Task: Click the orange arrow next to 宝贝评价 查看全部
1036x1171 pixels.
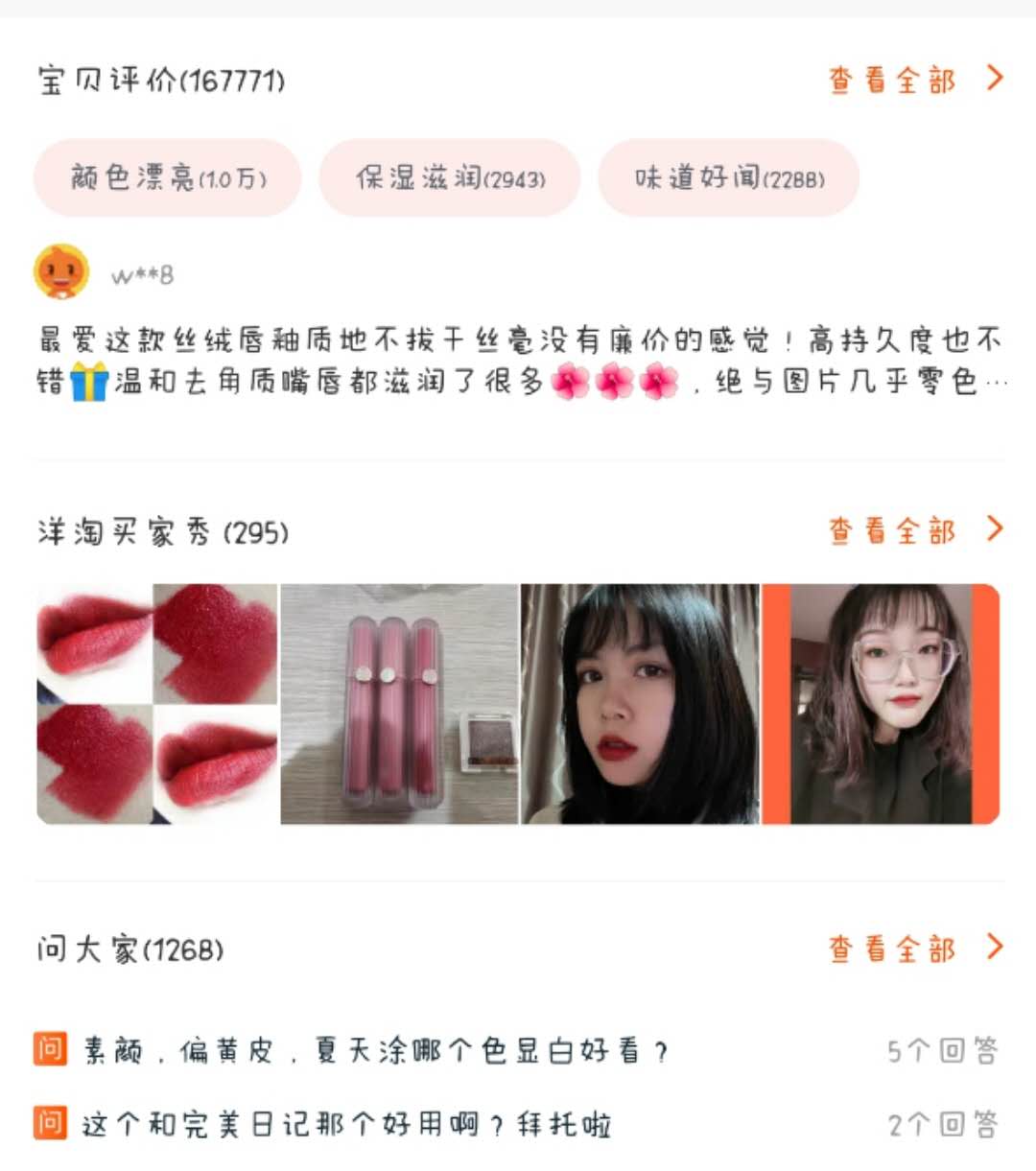Action: click(995, 81)
